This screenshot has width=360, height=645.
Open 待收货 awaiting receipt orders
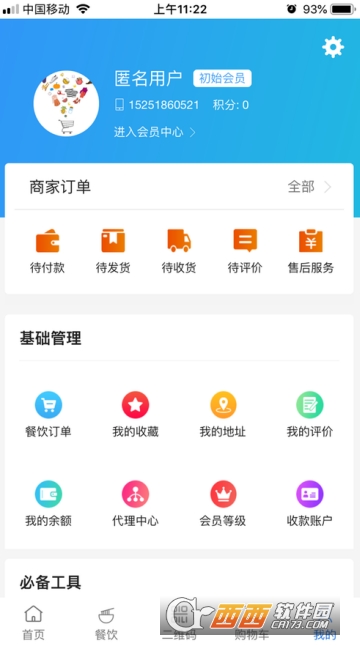pos(179,251)
